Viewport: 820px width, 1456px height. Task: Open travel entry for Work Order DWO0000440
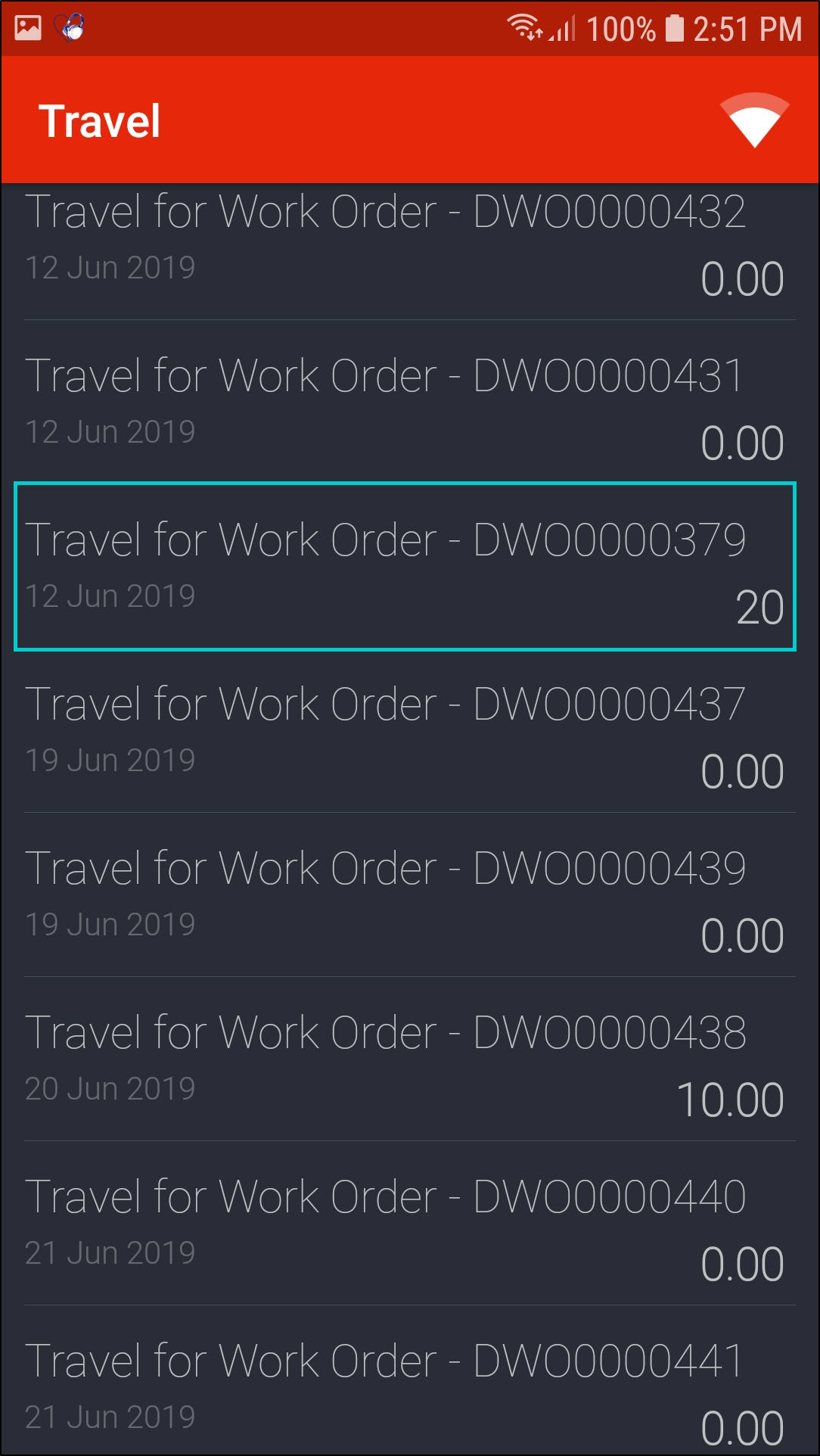click(x=408, y=1224)
